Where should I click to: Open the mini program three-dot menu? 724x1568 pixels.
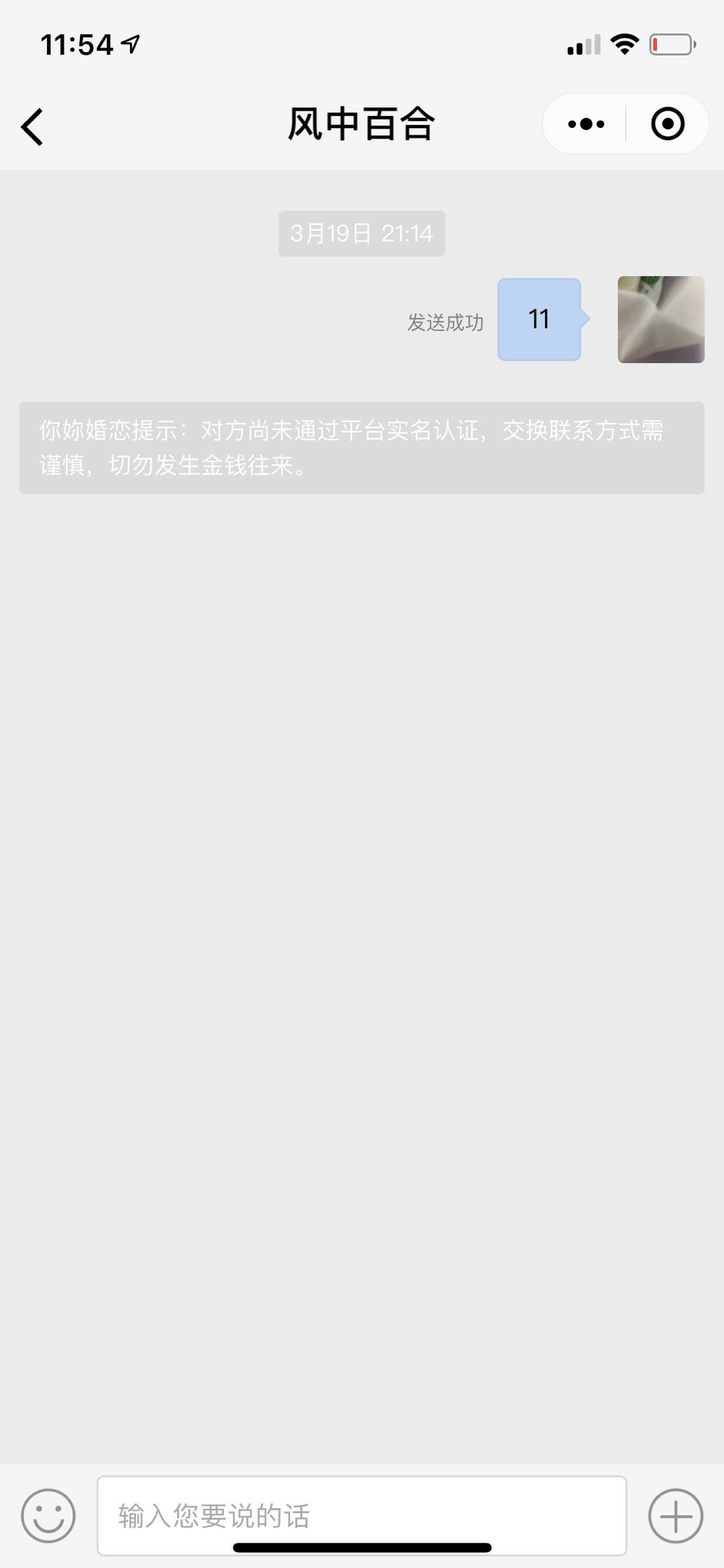586,124
